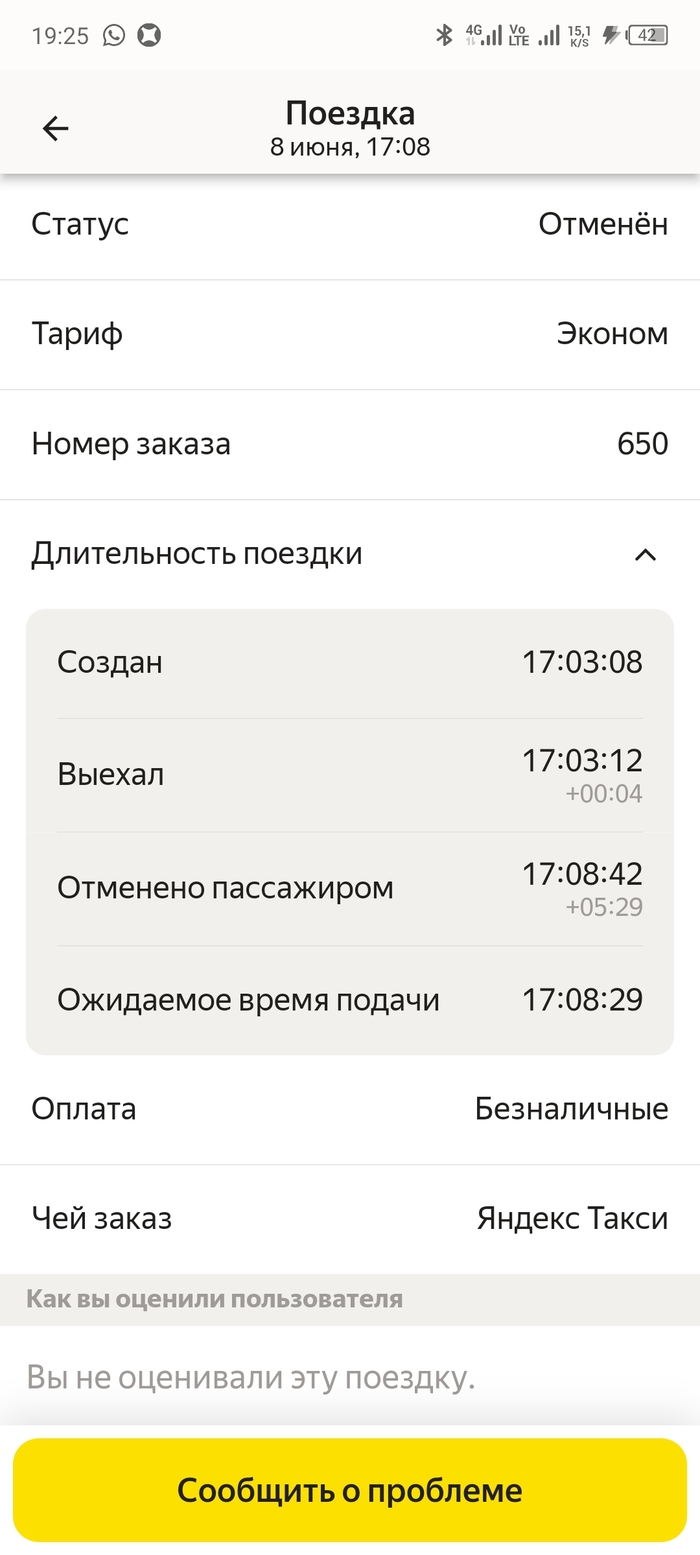Collapse the Длительность поездки section
This screenshot has height=1555, width=700.
[646, 554]
